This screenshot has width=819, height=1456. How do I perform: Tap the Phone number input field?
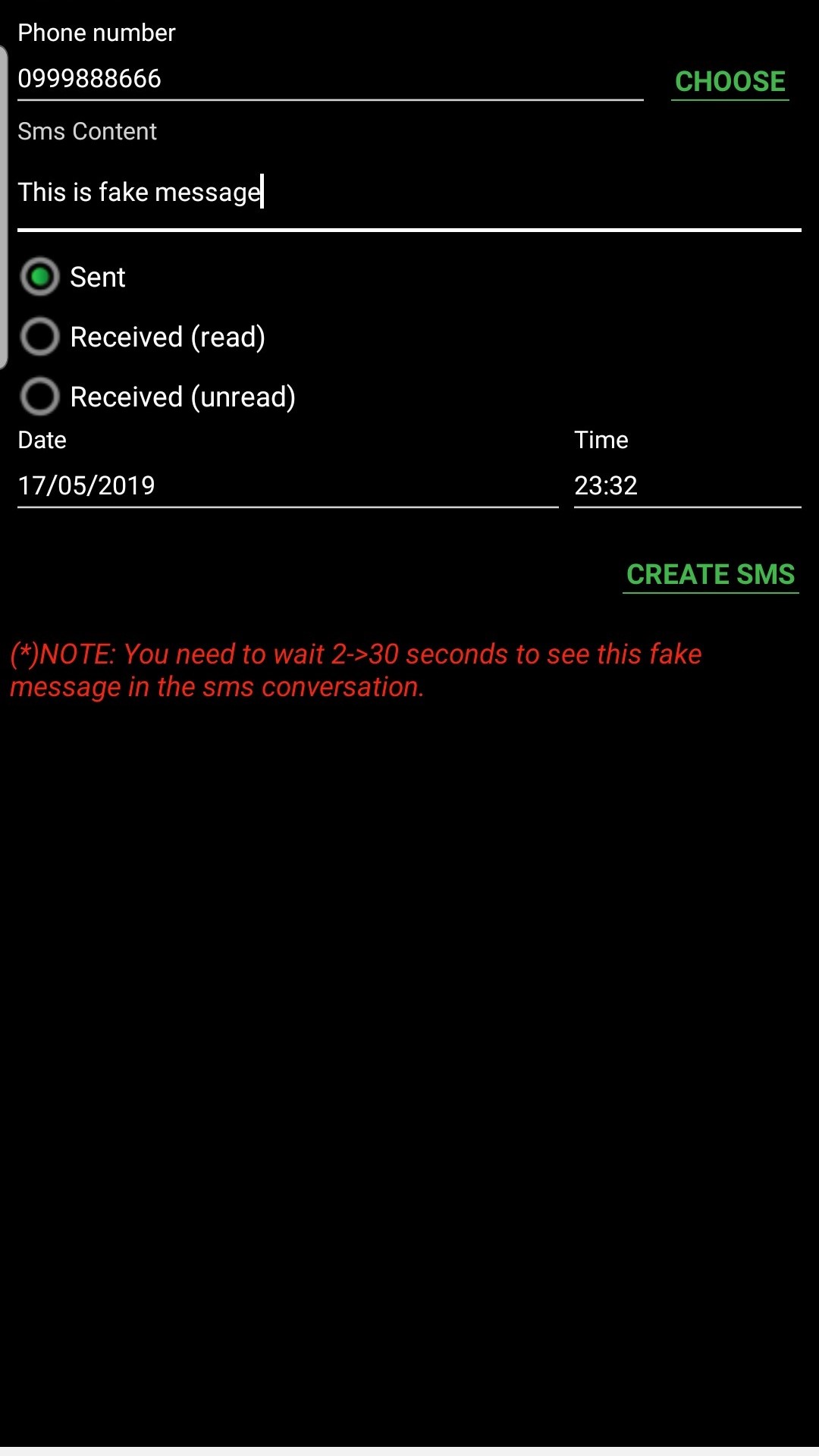(330, 79)
